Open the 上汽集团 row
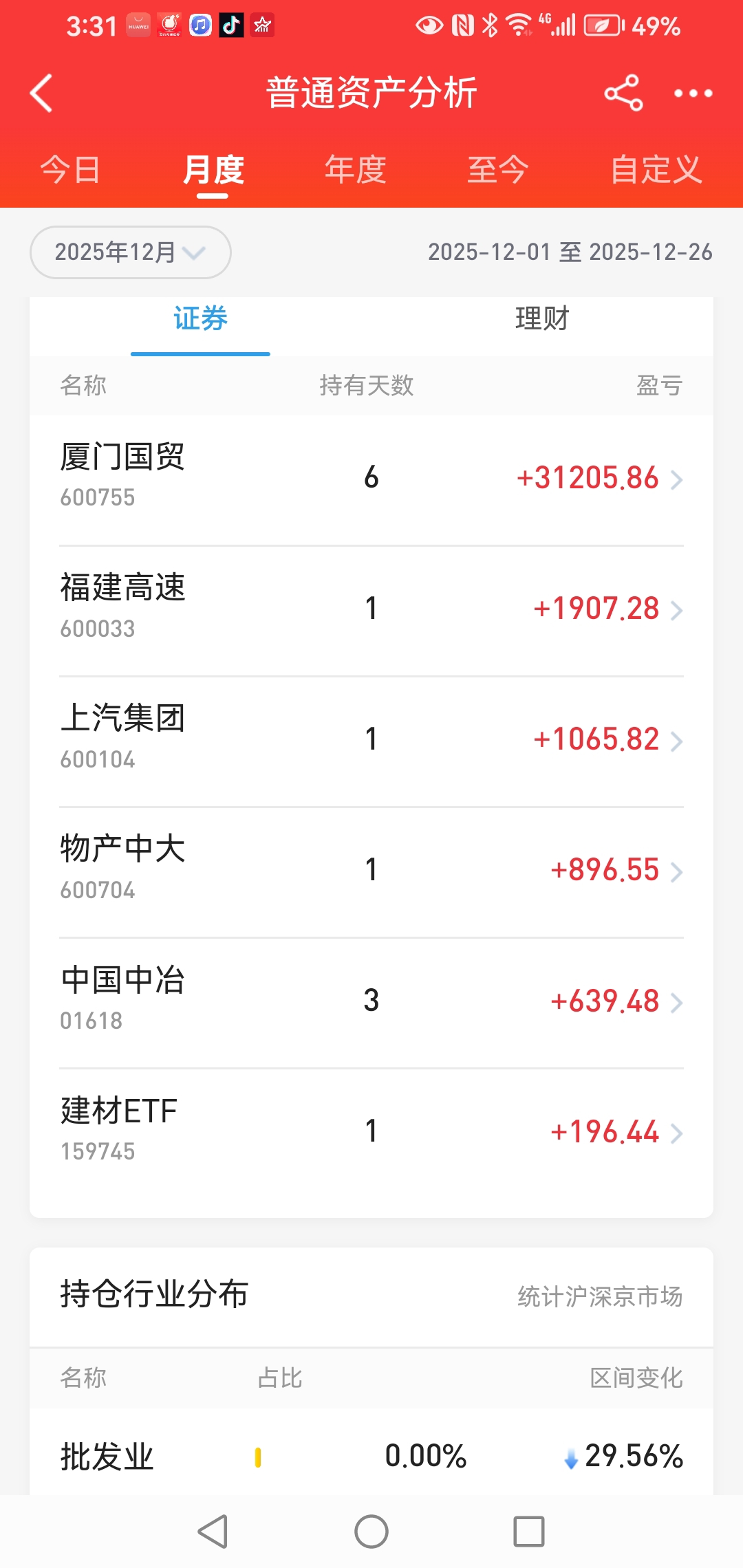 [x=371, y=739]
